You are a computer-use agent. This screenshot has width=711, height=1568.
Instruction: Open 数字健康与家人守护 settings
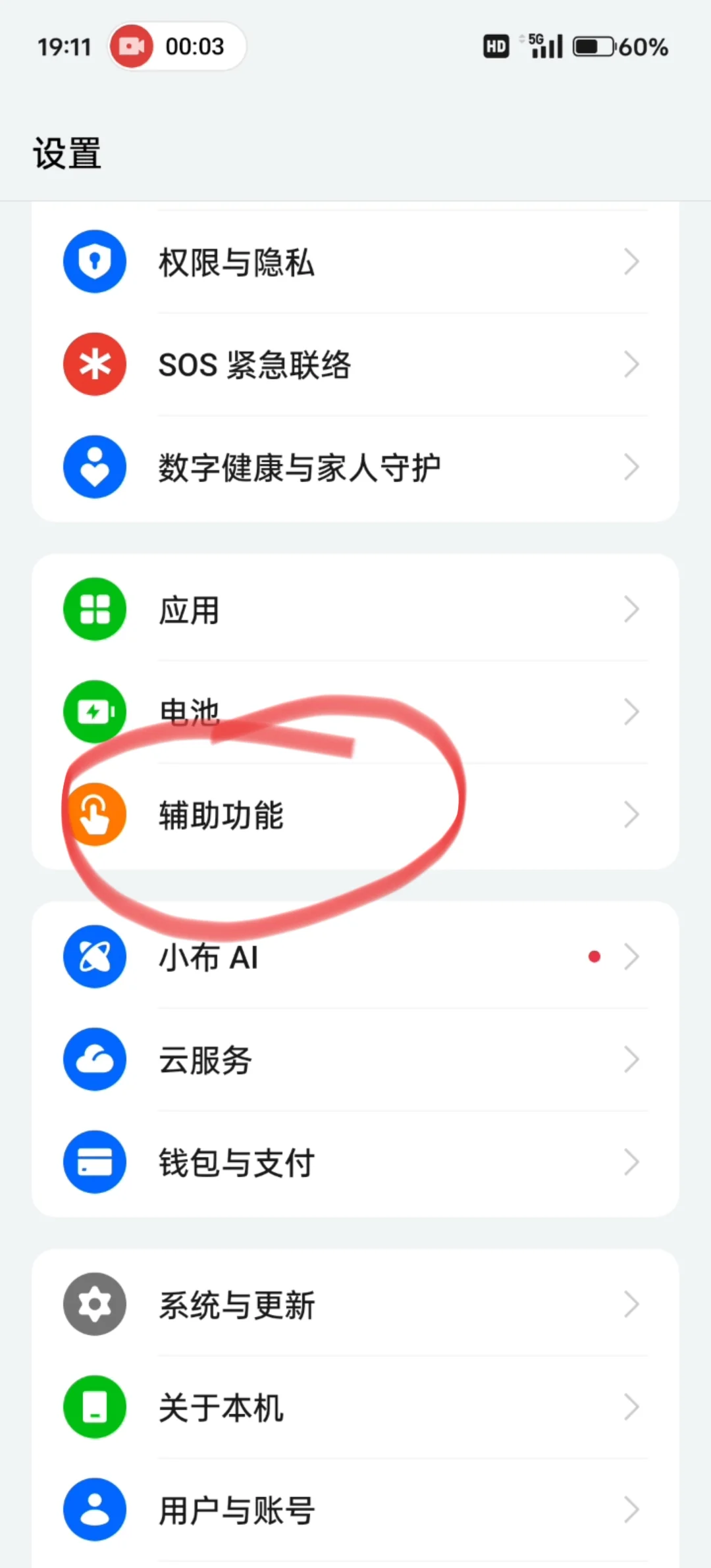tap(355, 467)
